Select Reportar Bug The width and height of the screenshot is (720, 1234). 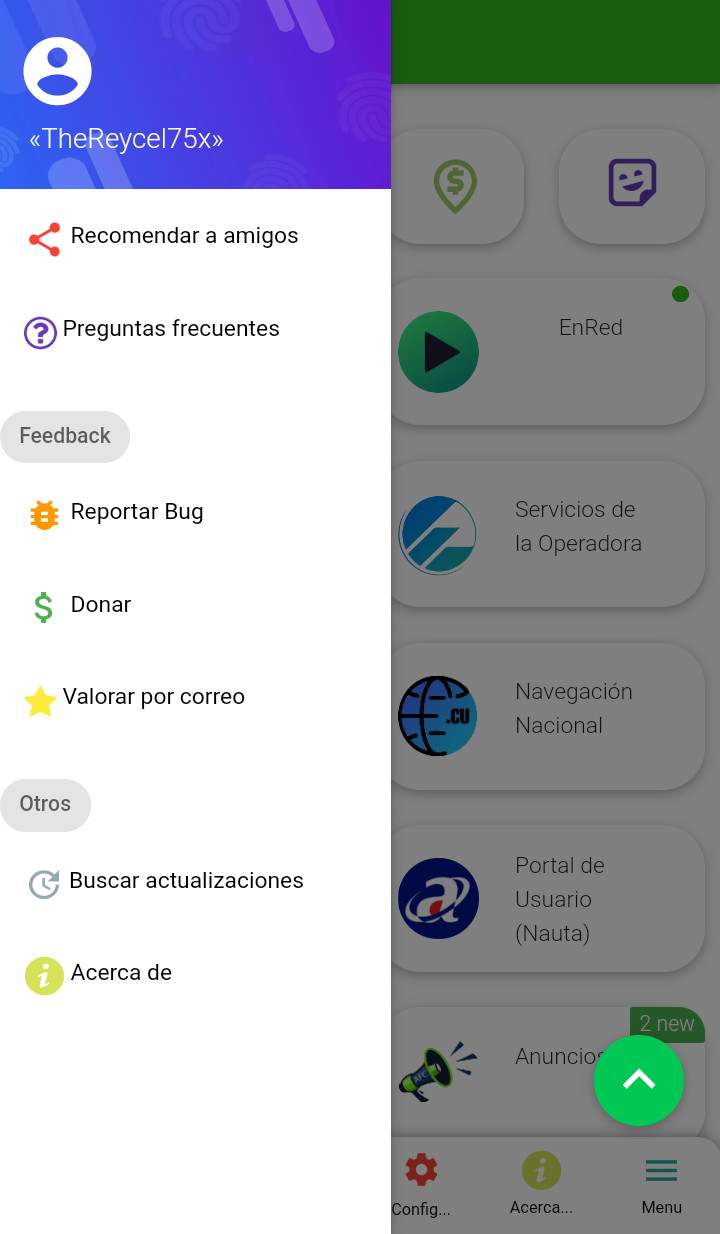point(136,513)
